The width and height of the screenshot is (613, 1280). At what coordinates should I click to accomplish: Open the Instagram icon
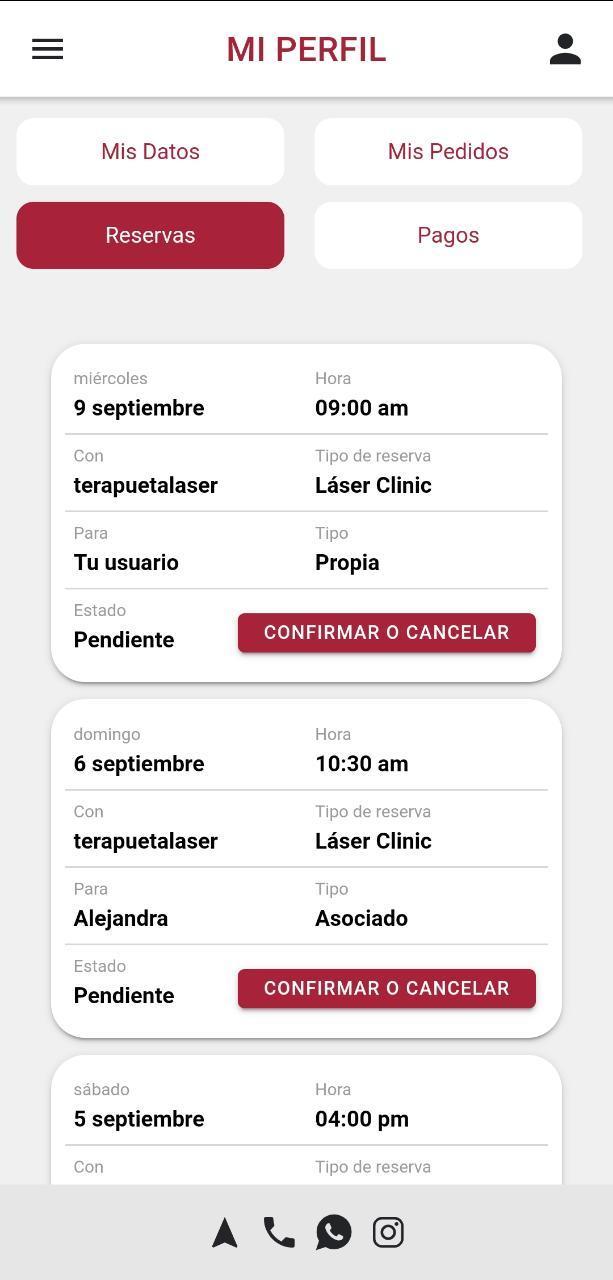coord(388,1233)
